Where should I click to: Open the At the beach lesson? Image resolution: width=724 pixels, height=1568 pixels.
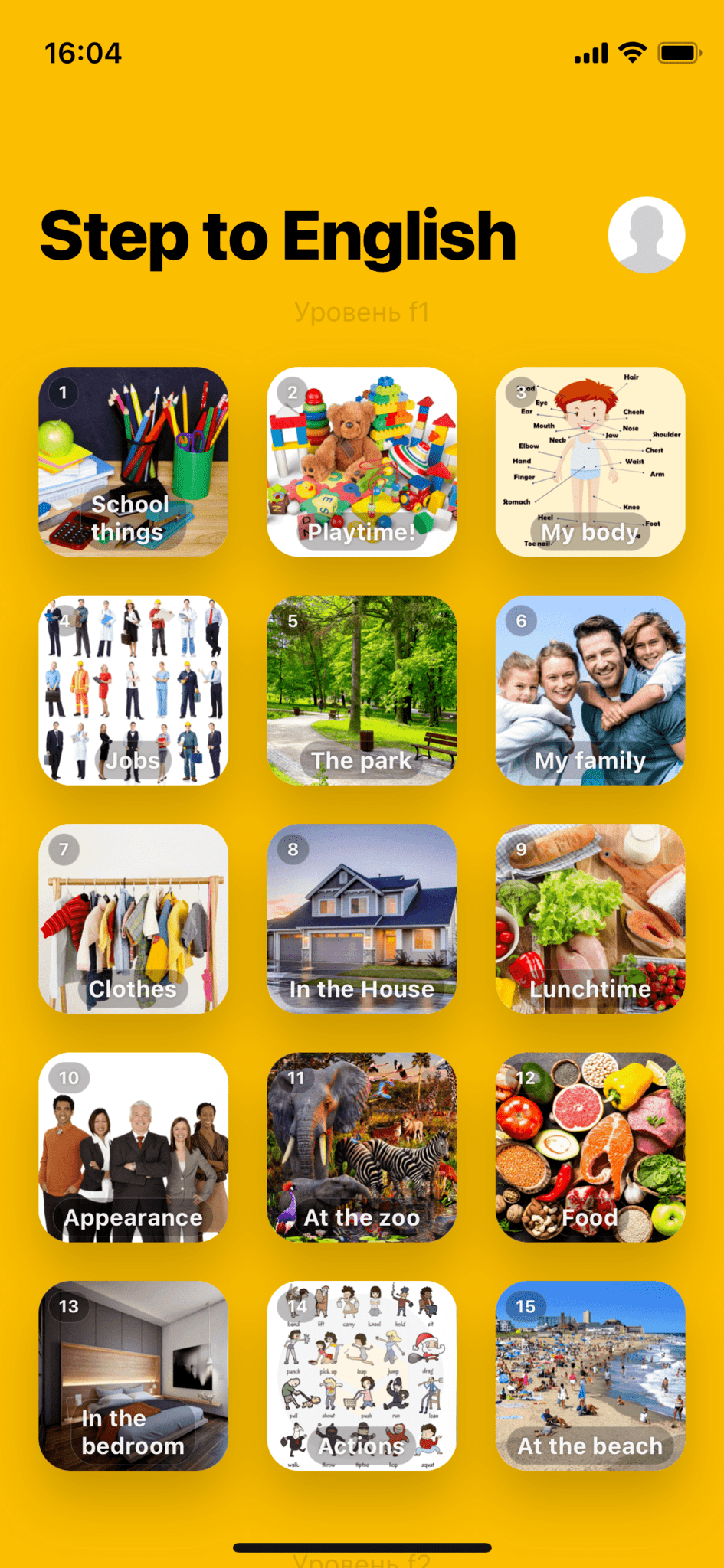click(590, 1375)
